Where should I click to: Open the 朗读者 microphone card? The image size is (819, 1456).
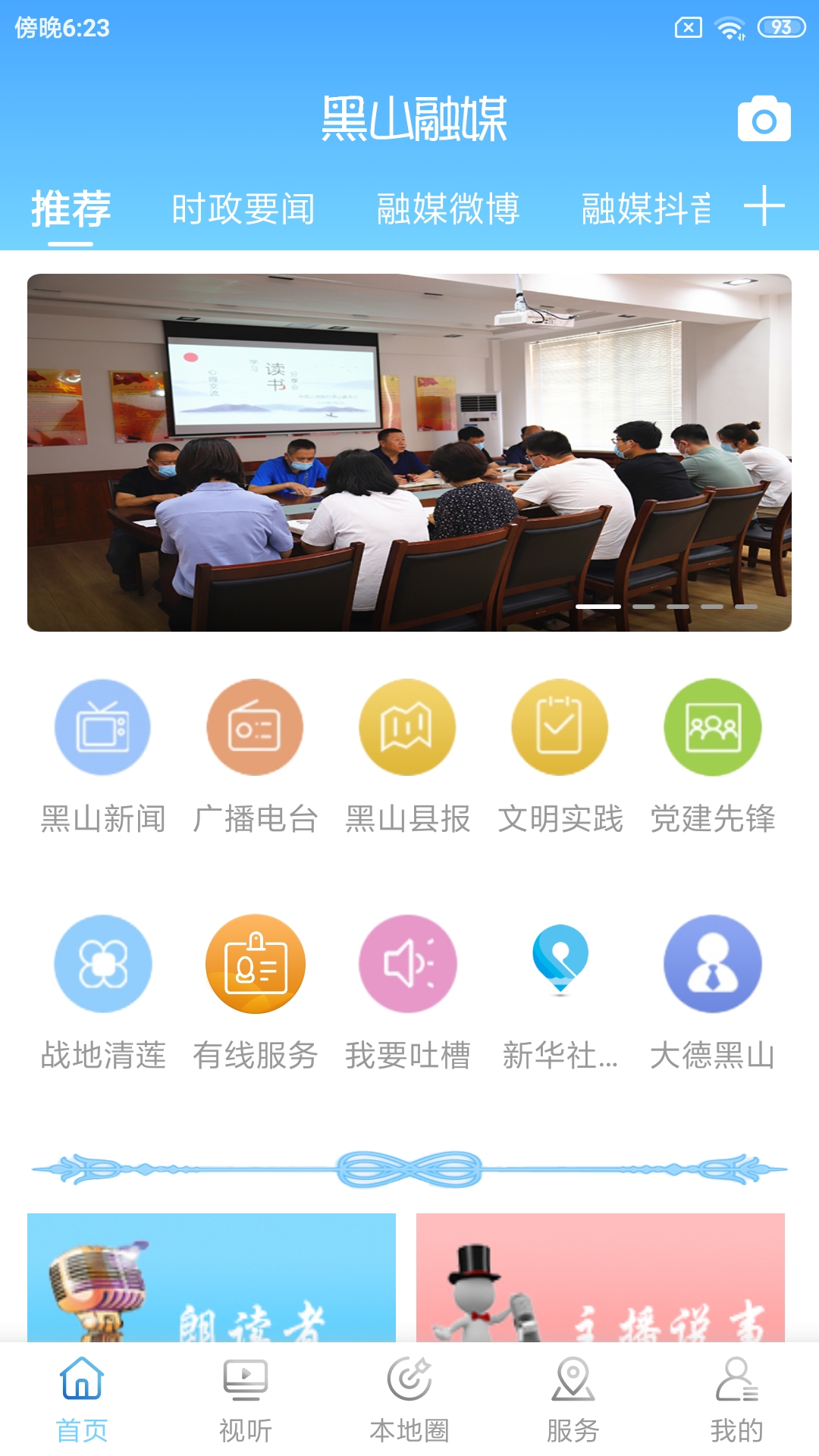[211, 1278]
